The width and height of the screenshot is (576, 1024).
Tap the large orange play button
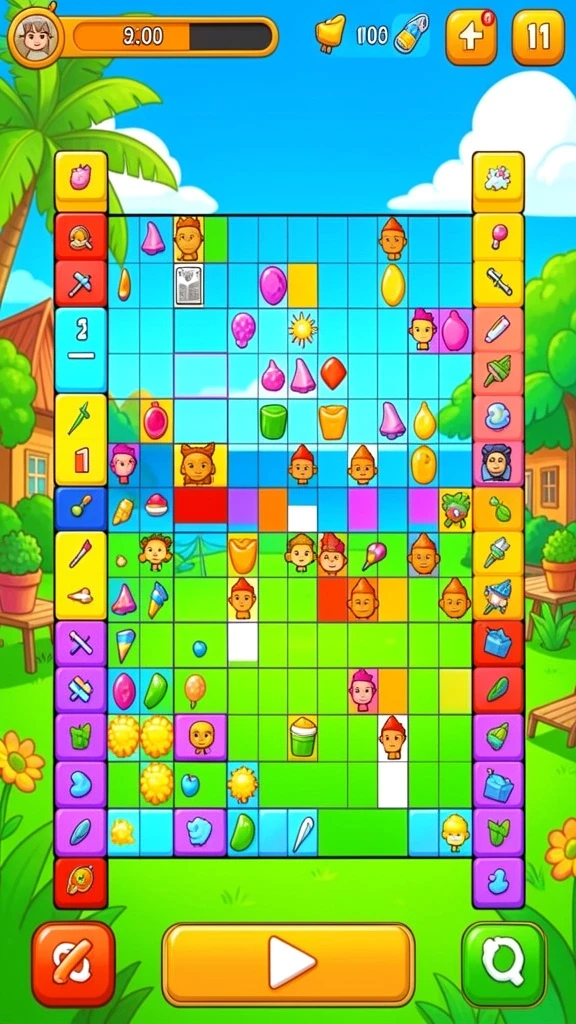click(x=288, y=964)
